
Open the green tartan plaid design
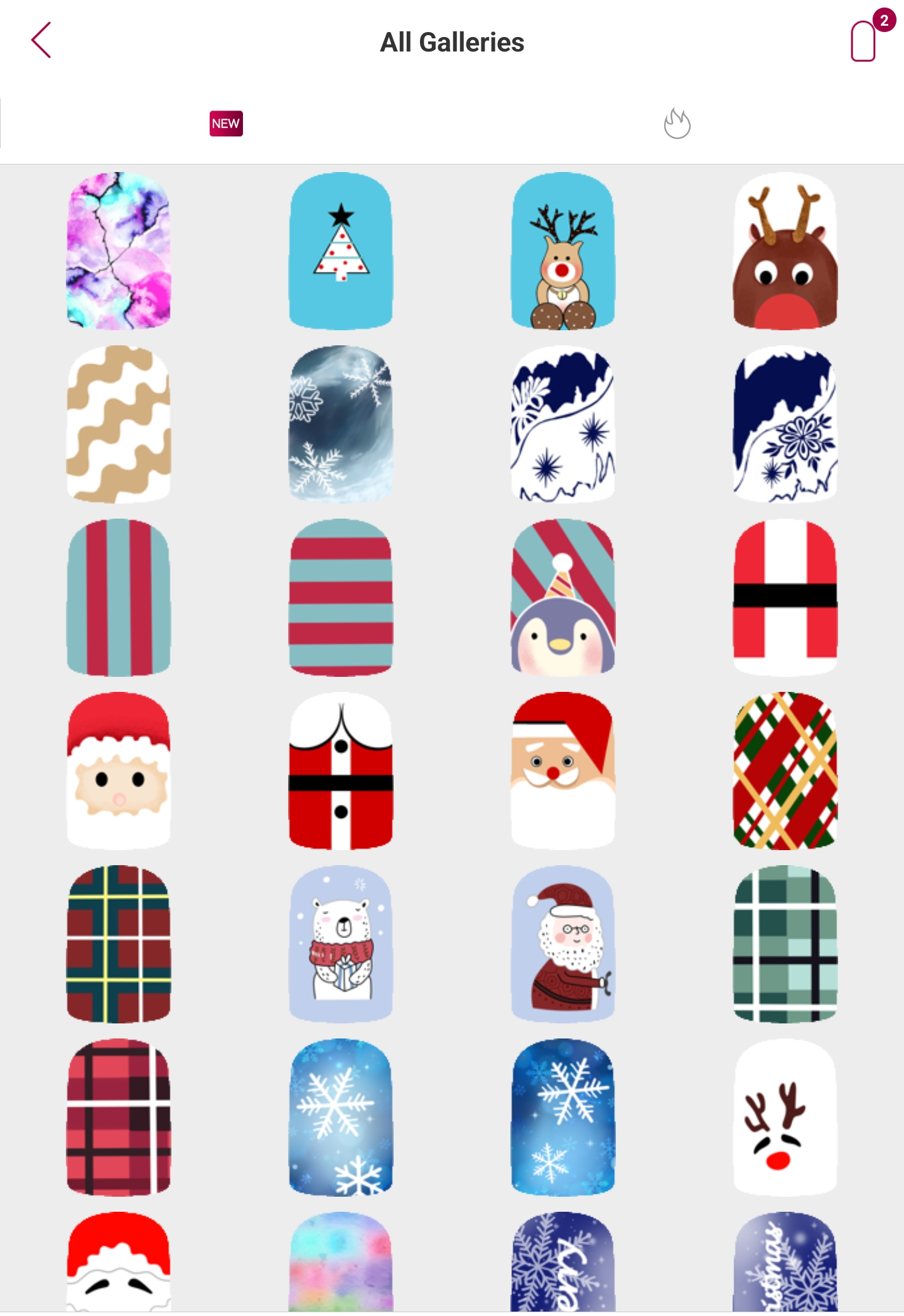coord(785,944)
